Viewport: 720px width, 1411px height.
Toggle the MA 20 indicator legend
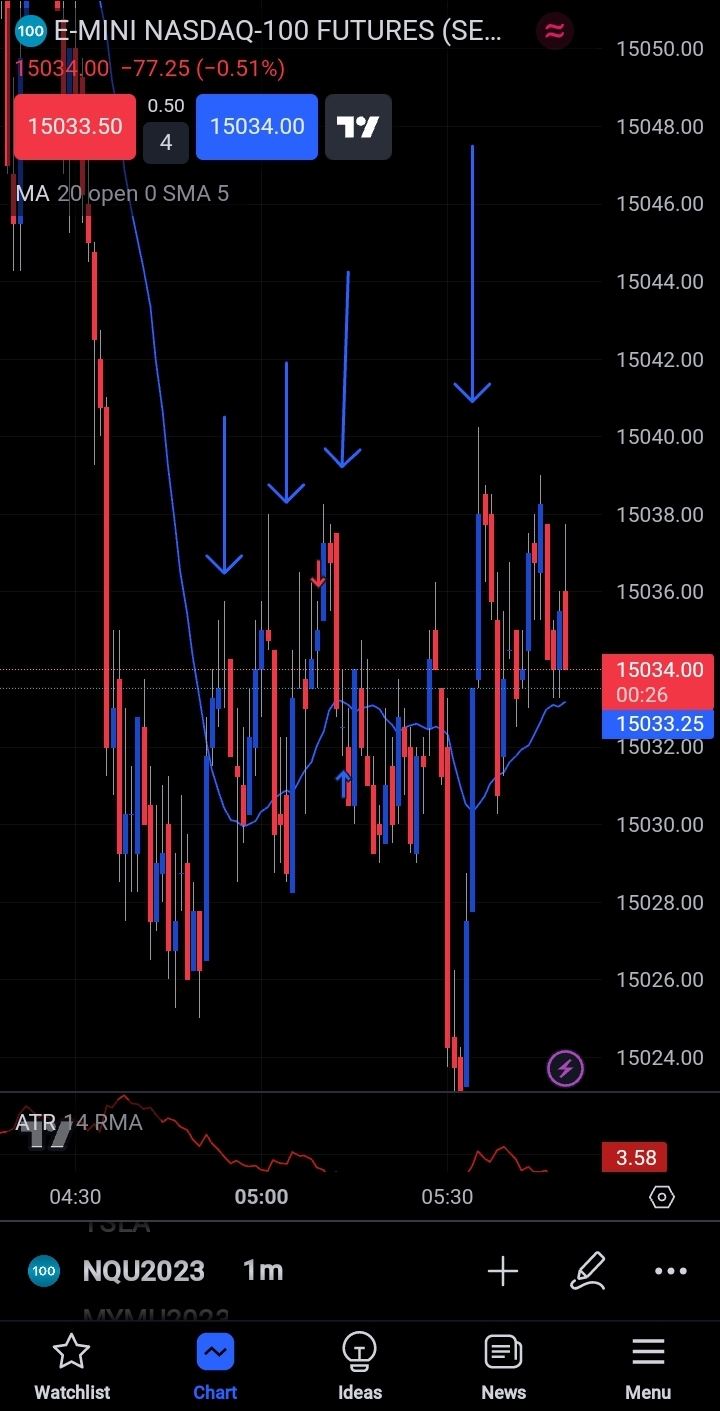(x=122, y=193)
